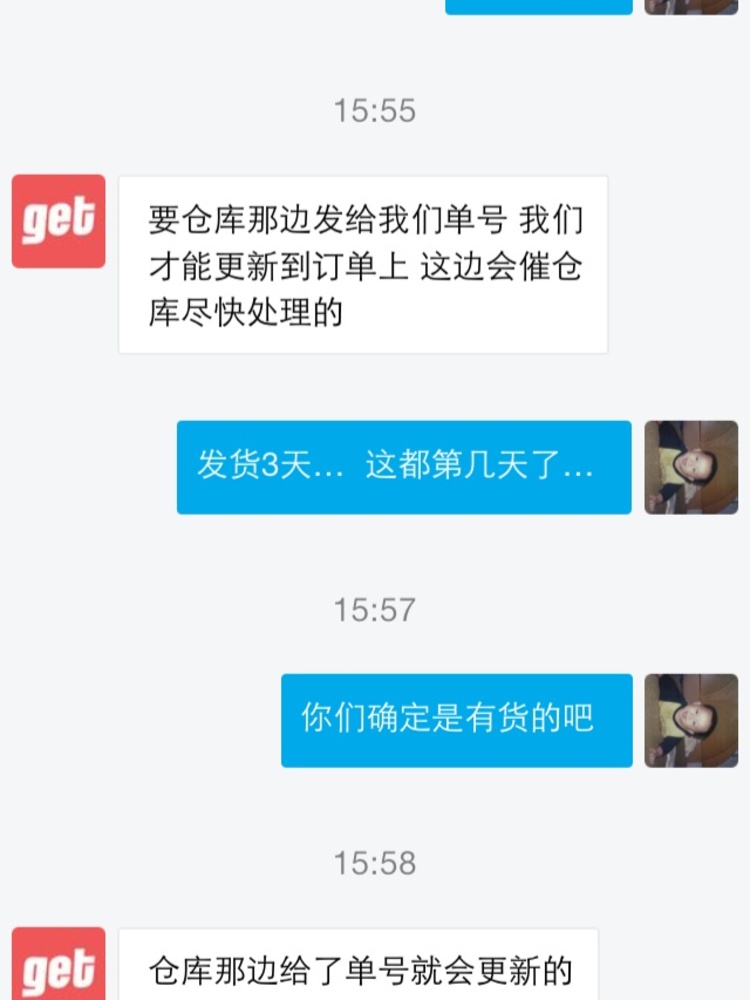Open user avatar next to 发货3天 message

click(x=691, y=467)
